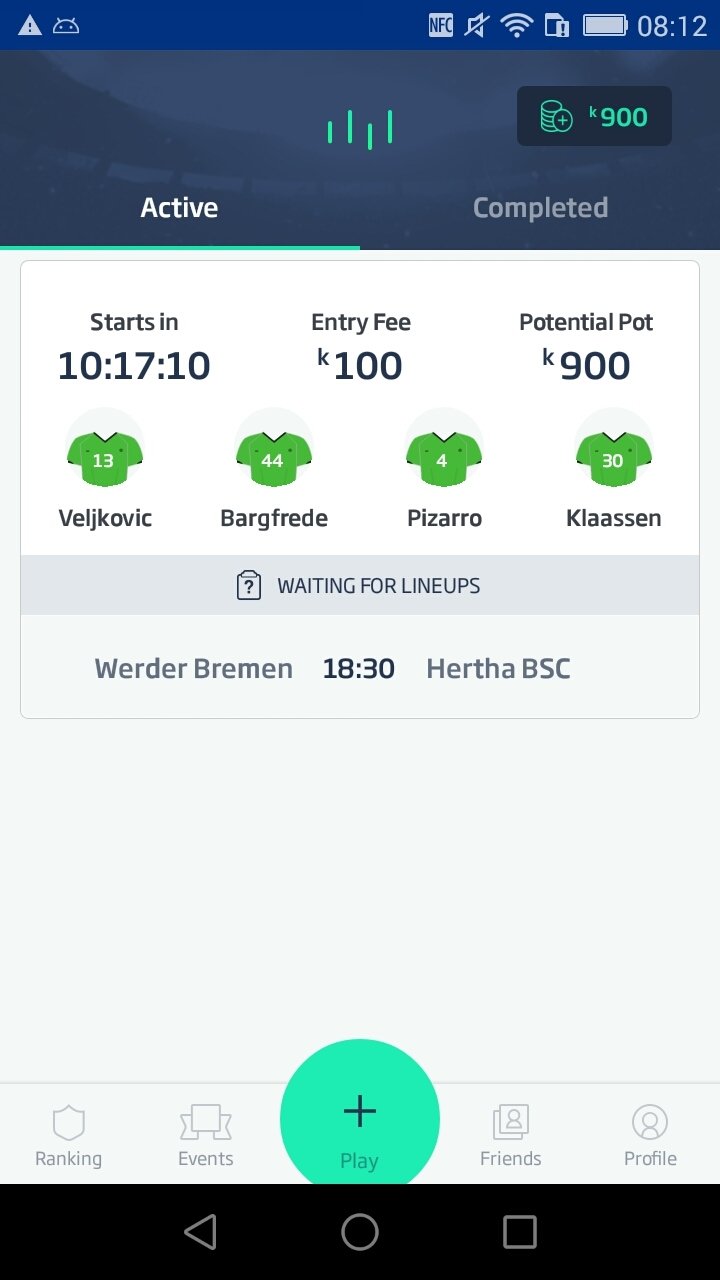Viewport: 720px width, 1280px height.
Task: Switch to the Completed tab
Action: click(x=540, y=208)
